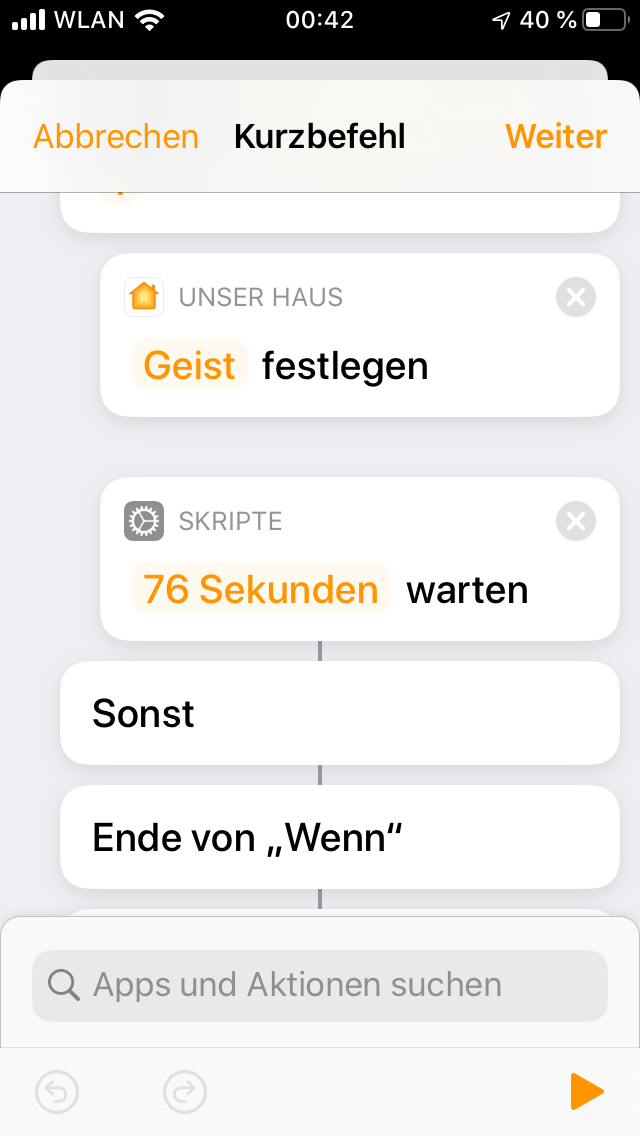The width and height of the screenshot is (640, 1136).
Task: Change the Geist scene parameter
Action: pyautogui.click(x=190, y=365)
